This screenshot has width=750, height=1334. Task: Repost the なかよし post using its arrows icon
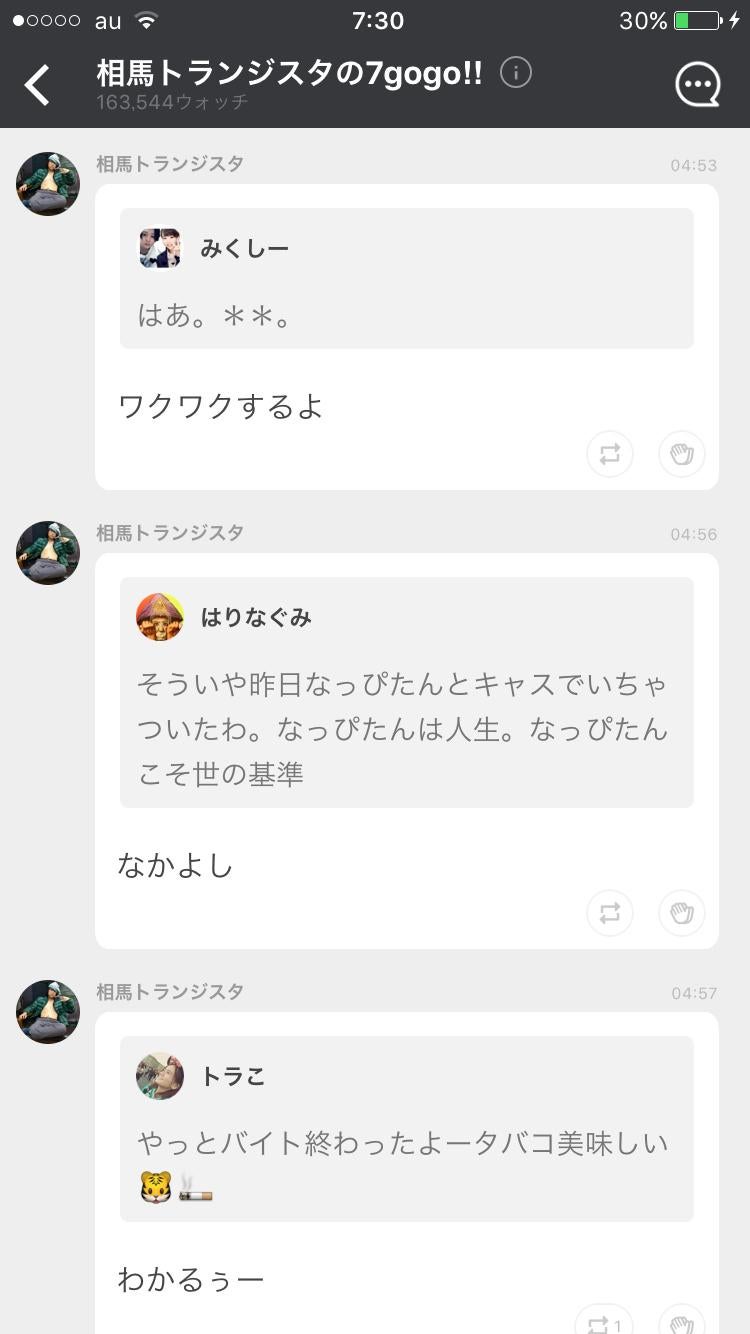click(x=609, y=913)
